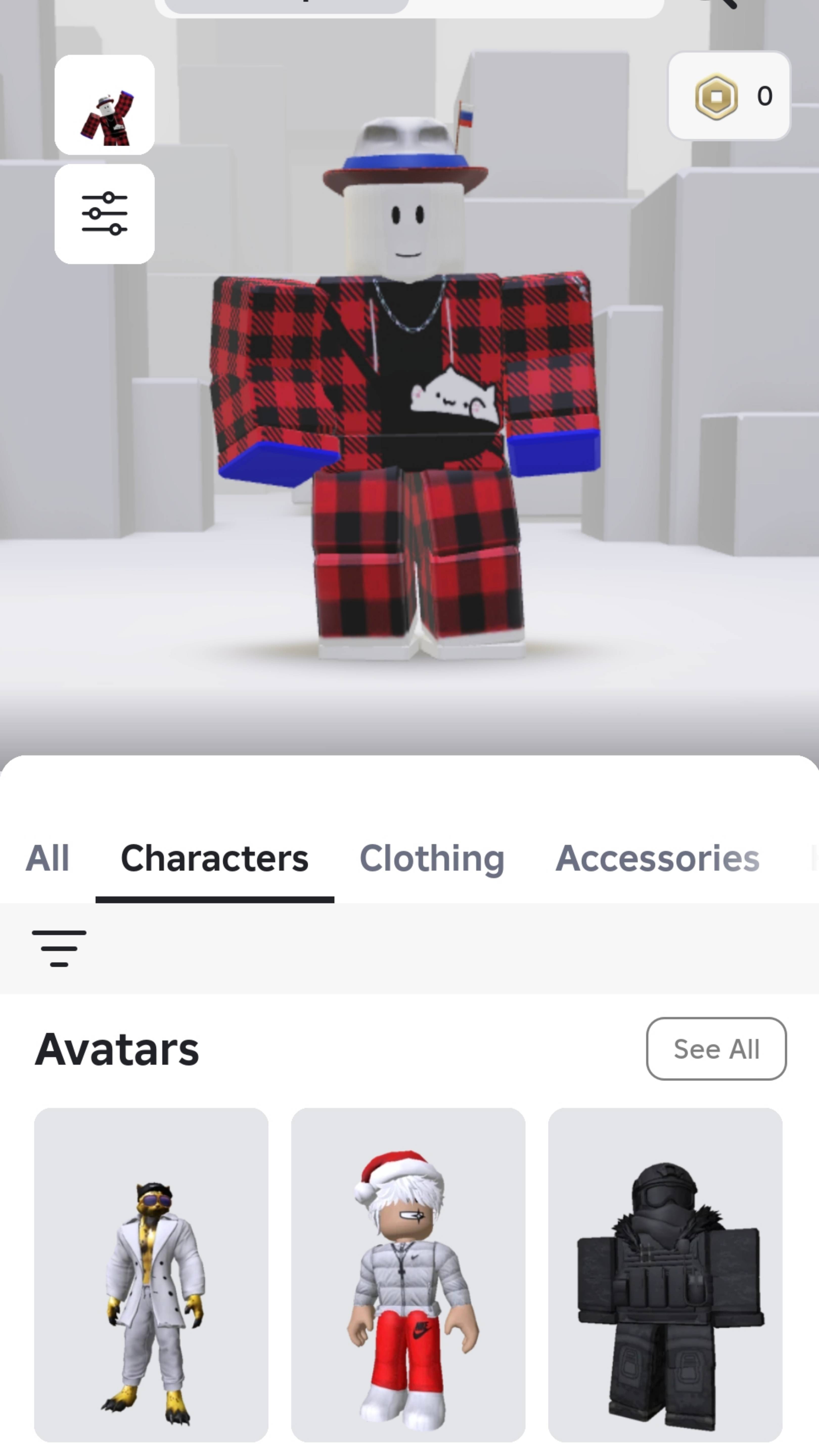Switch to the All tab
Screen dimensions: 819x1456
(x=48, y=858)
